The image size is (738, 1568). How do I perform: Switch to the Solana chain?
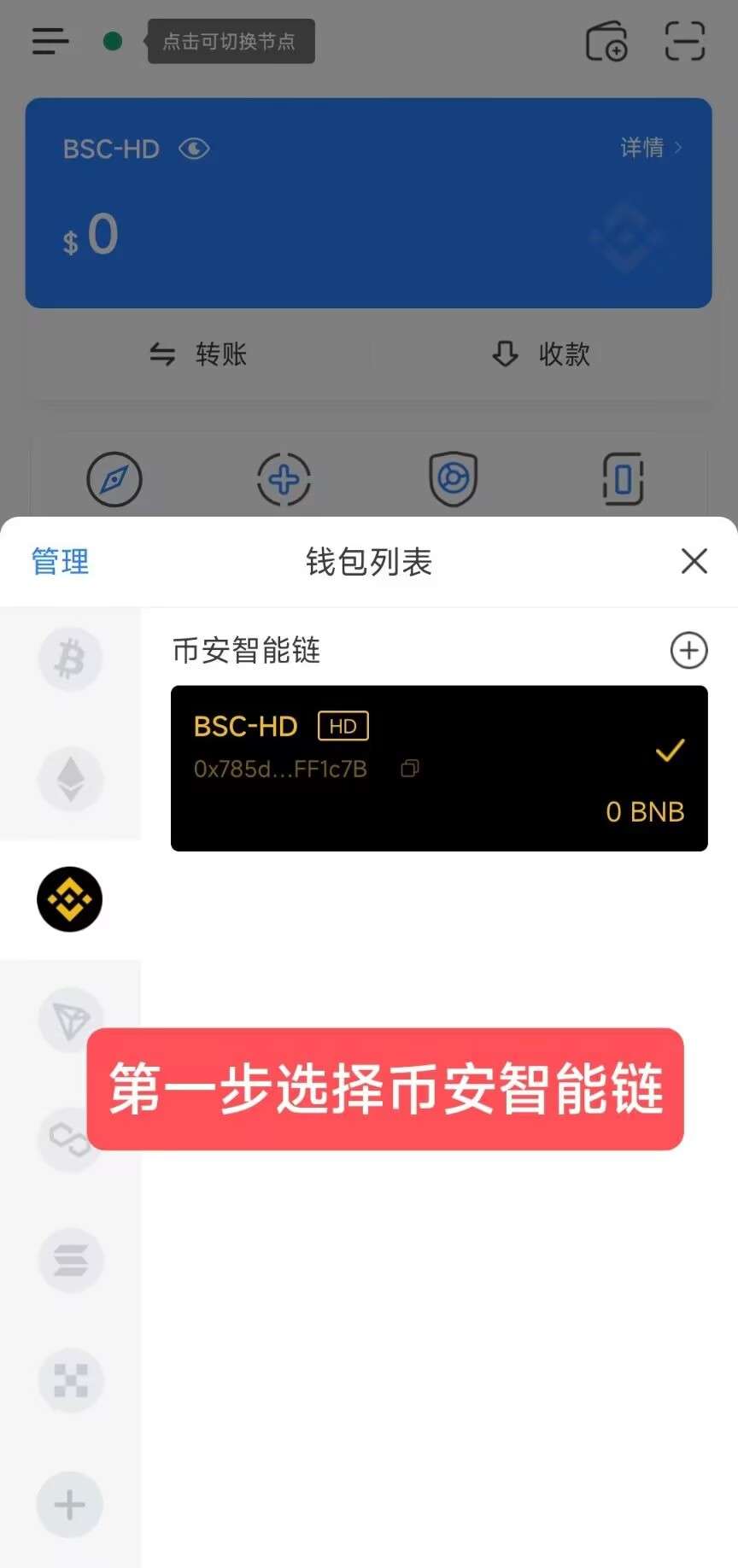70,1260
